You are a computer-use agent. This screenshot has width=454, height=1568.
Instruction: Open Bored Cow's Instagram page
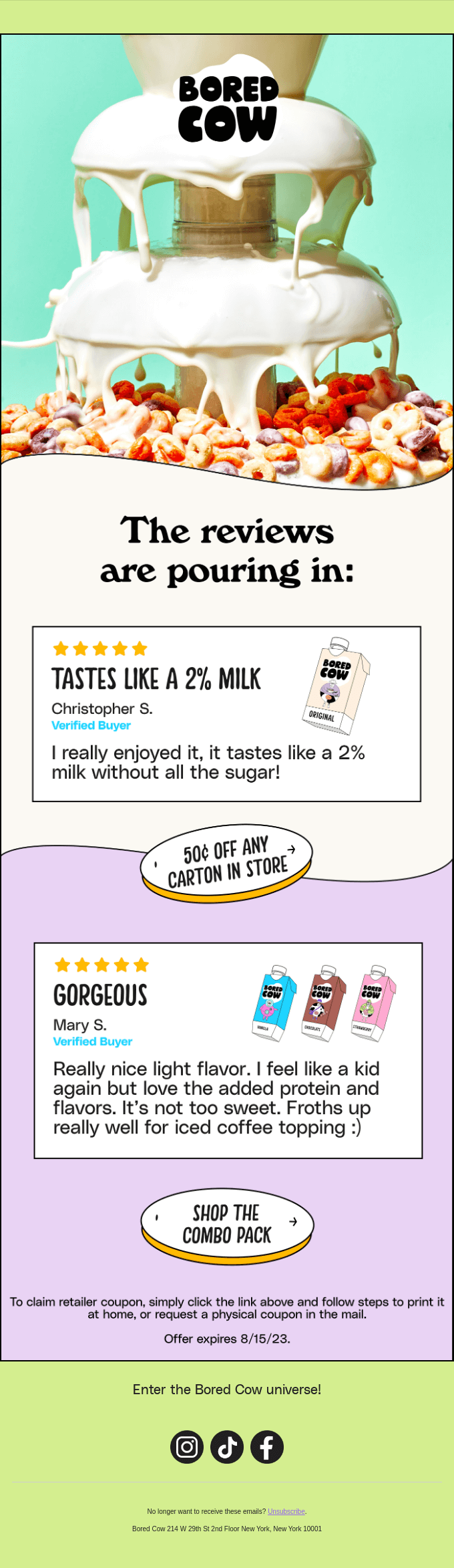tap(187, 1447)
